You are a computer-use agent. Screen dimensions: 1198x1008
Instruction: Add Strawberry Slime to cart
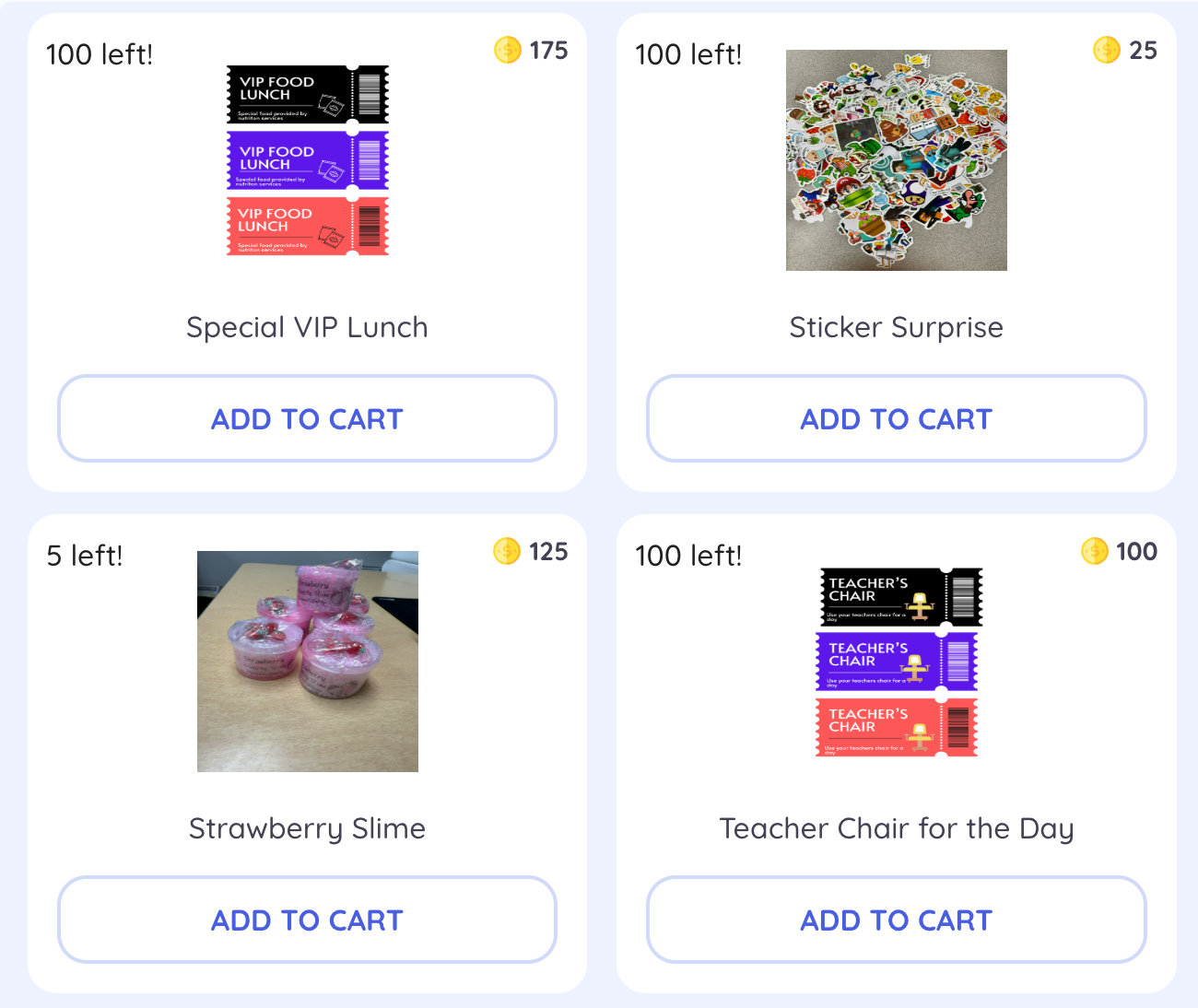click(307, 920)
